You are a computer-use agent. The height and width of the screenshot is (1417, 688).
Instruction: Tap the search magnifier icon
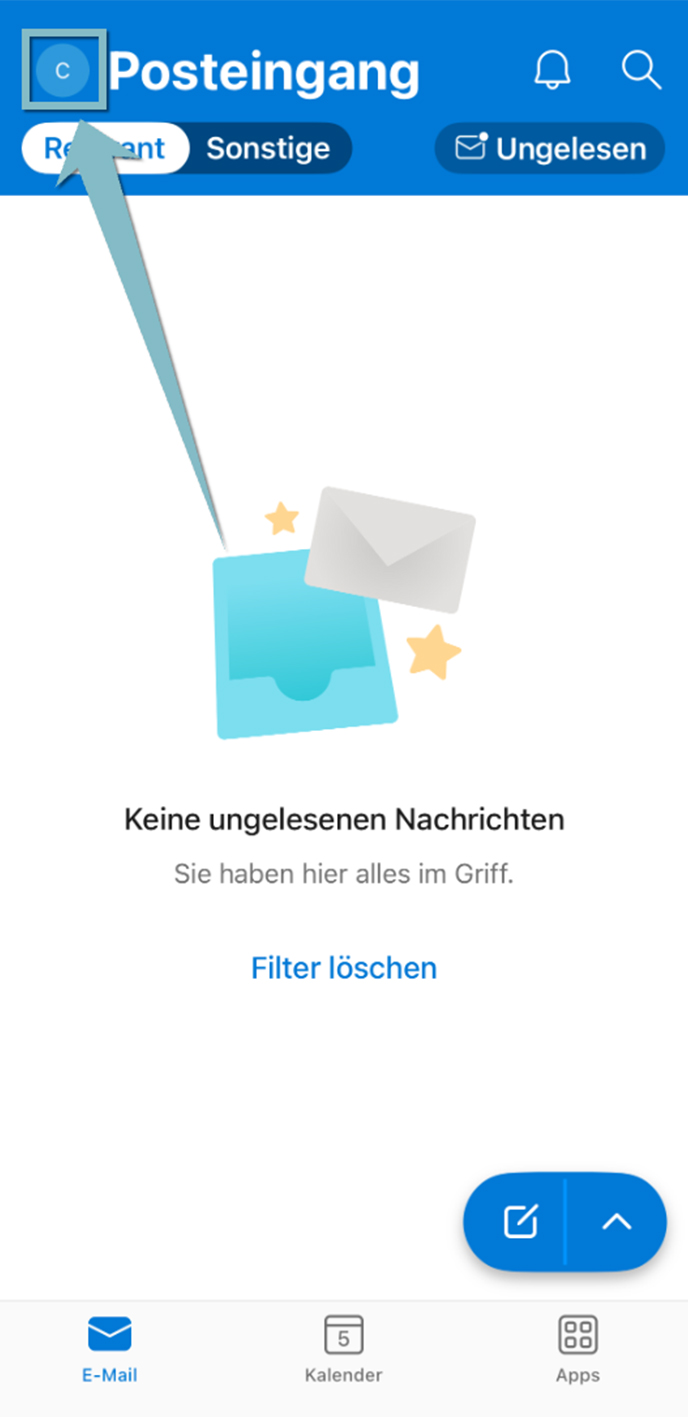(x=641, y=70)
